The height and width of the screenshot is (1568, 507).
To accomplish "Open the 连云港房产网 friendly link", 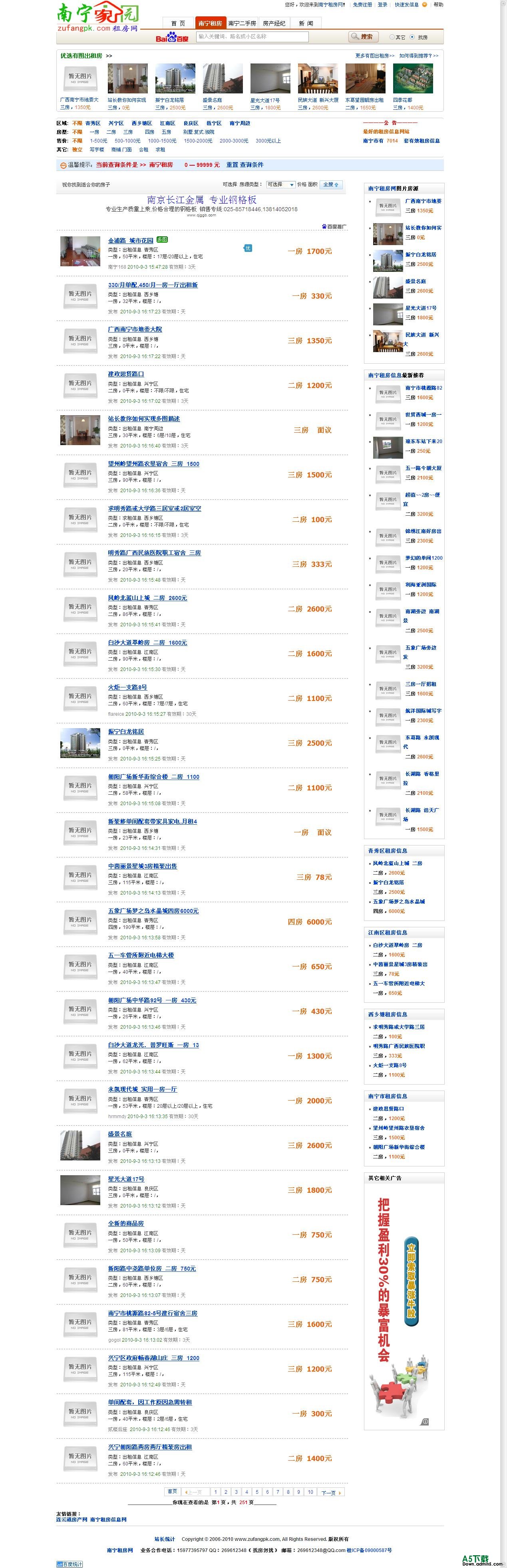I will 72,1519.
